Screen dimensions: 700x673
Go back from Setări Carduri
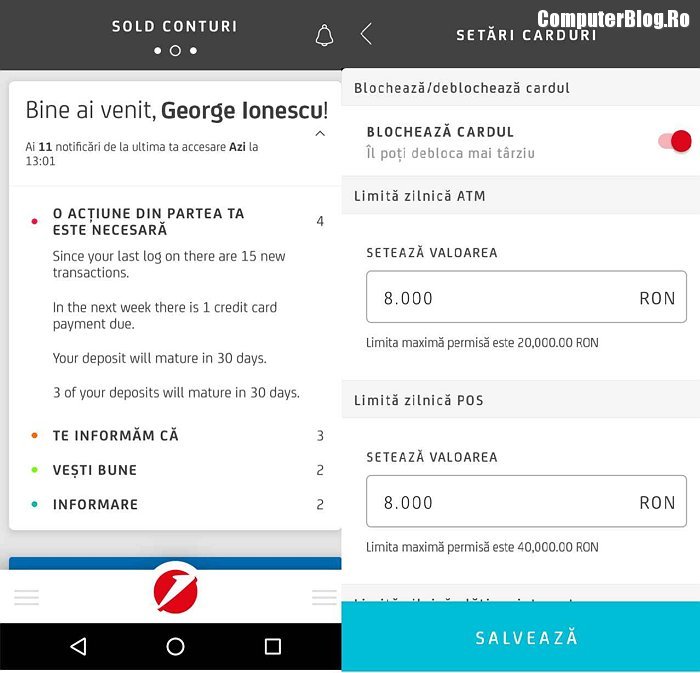(366, 34)
